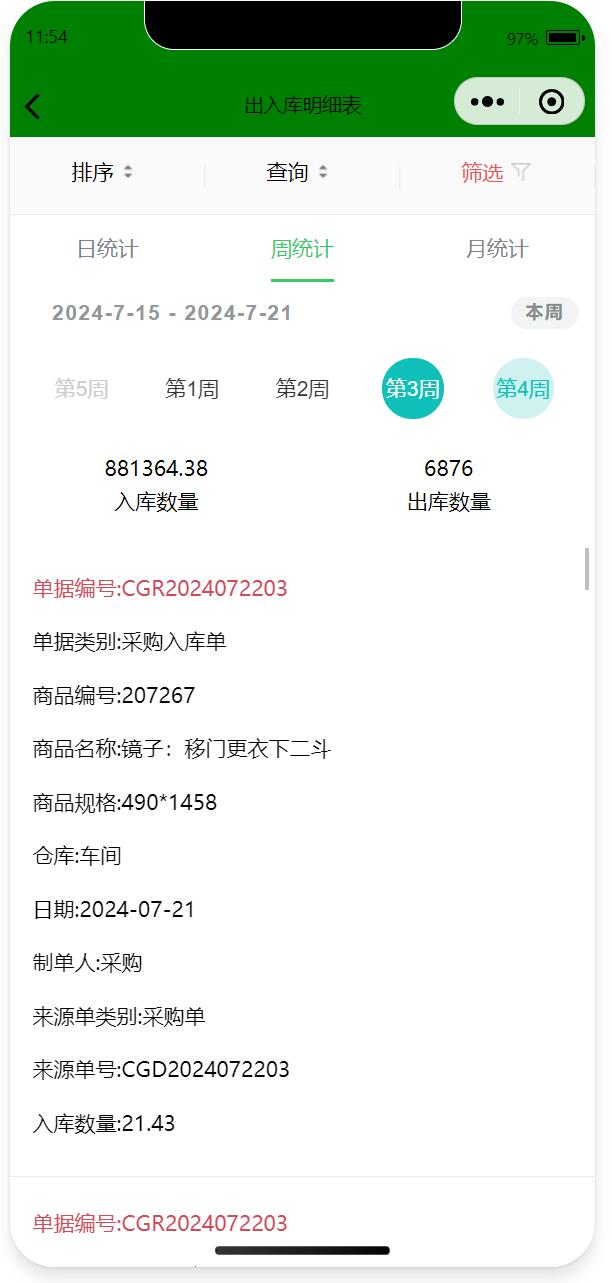Select 第4周
Screen dimensions: 612x1283
[522, 389]
